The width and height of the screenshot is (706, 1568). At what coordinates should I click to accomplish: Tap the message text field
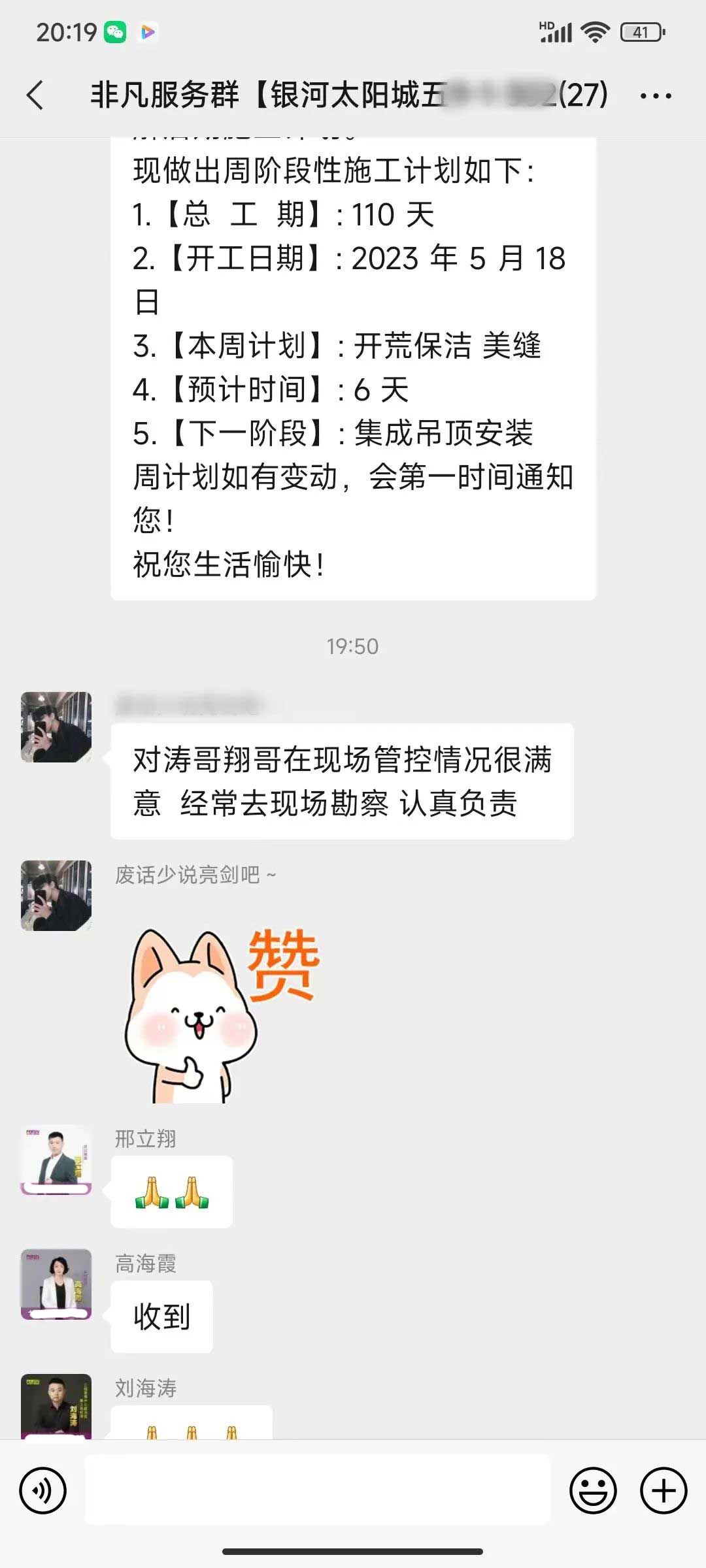(x=318, y=1490)
